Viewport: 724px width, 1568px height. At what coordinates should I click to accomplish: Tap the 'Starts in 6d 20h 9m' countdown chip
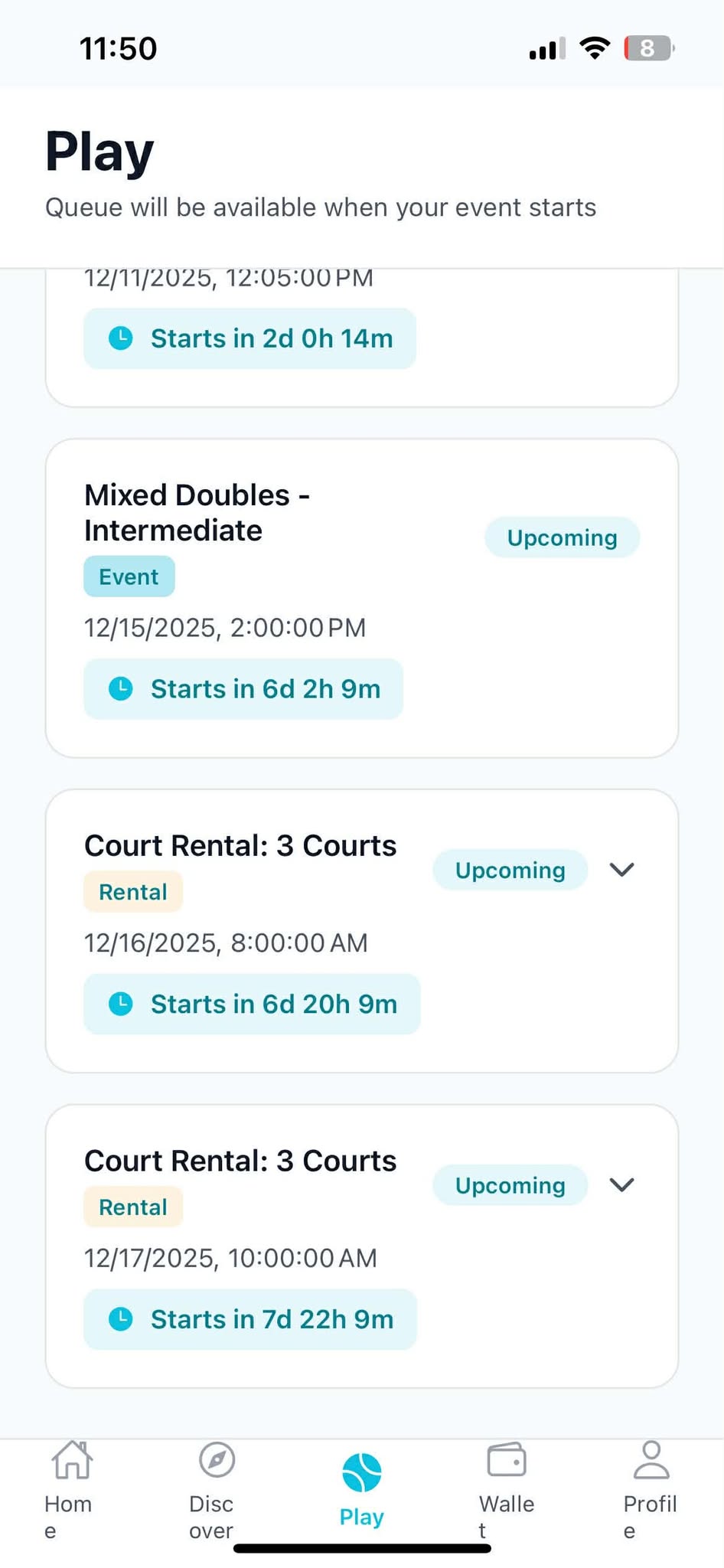[251, 1004]
